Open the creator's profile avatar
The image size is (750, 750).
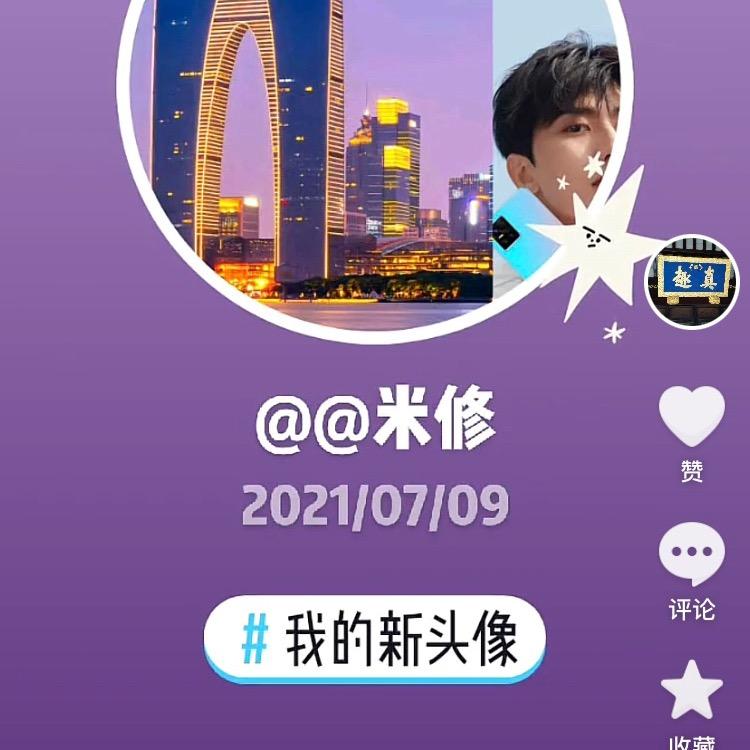(x=691, y=281)
